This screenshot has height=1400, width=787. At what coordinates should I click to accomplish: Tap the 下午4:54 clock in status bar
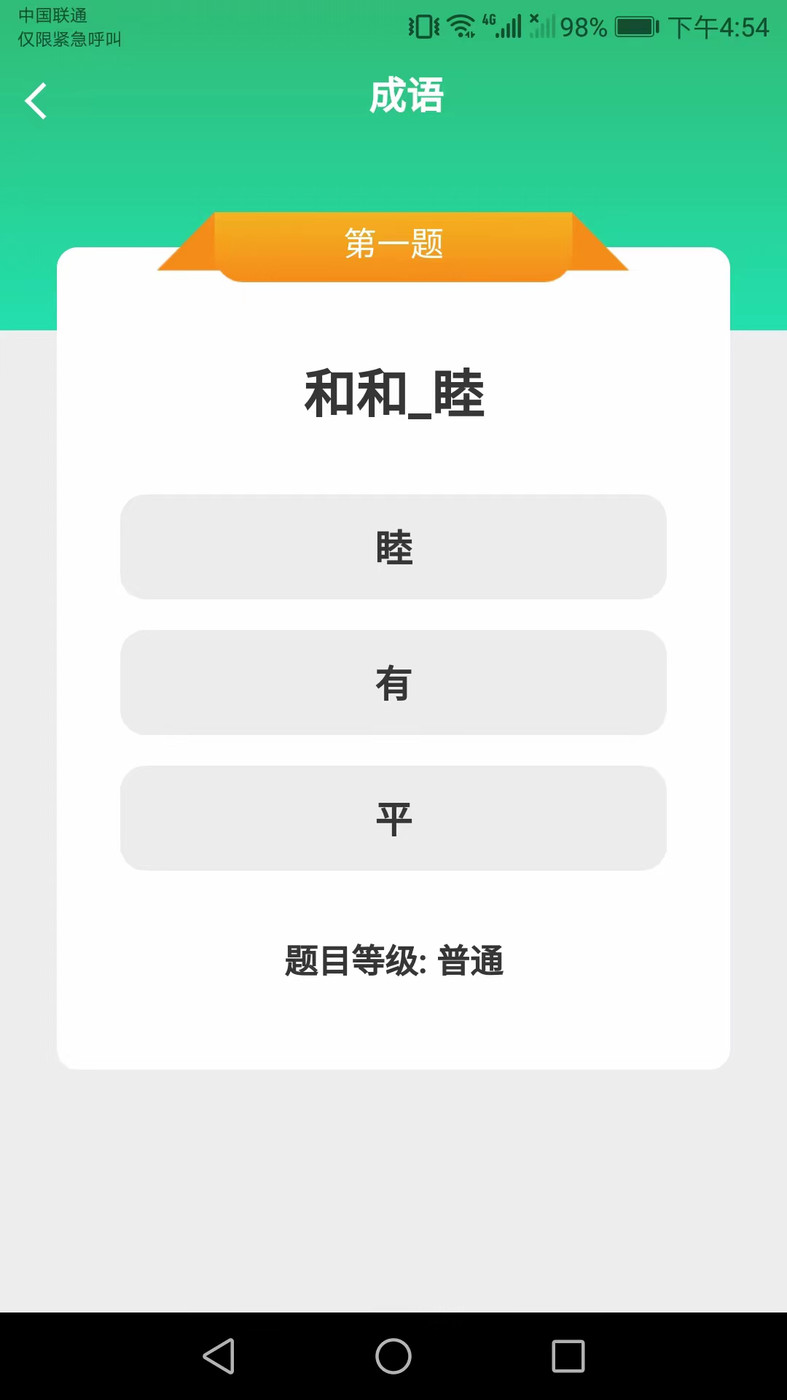tap(722, 27)
